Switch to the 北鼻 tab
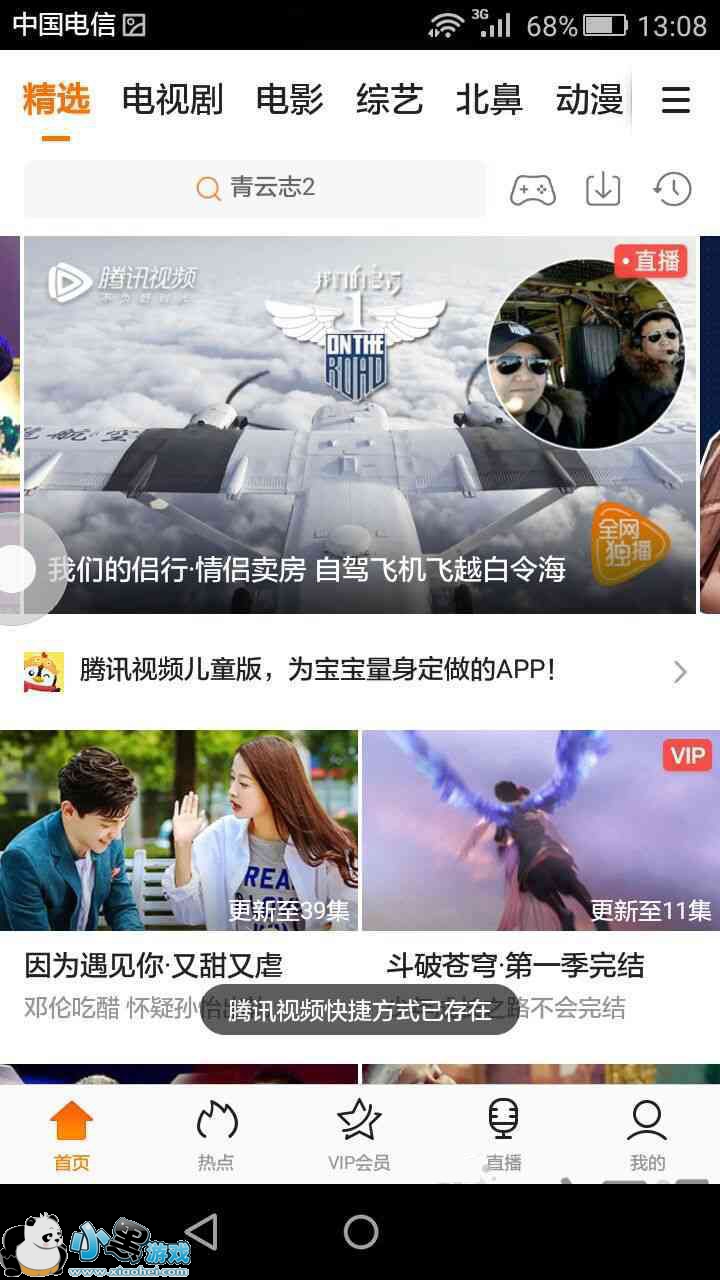This screenshot has width=720, height=1280. pos(489,100)
